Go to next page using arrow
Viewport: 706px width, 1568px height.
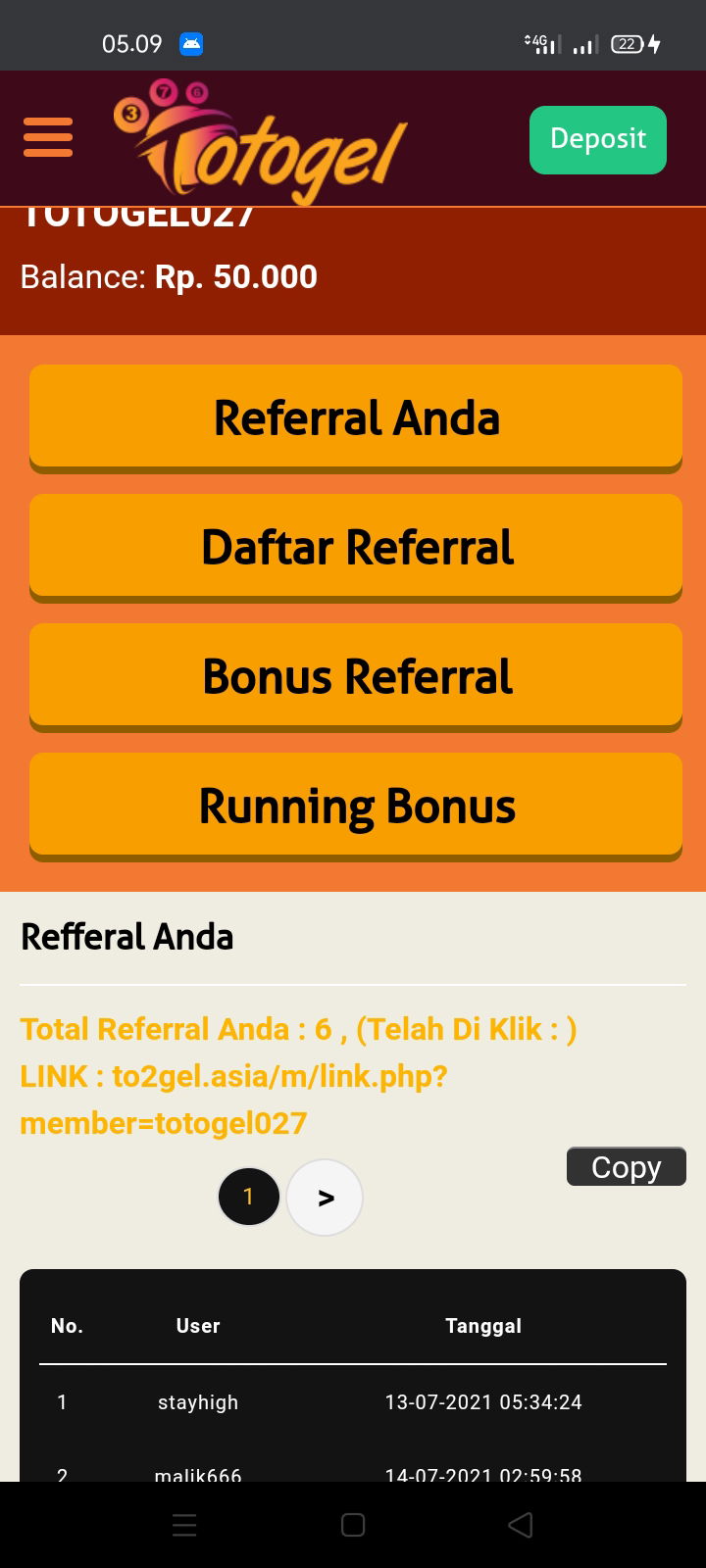[x=324, y=1197]
